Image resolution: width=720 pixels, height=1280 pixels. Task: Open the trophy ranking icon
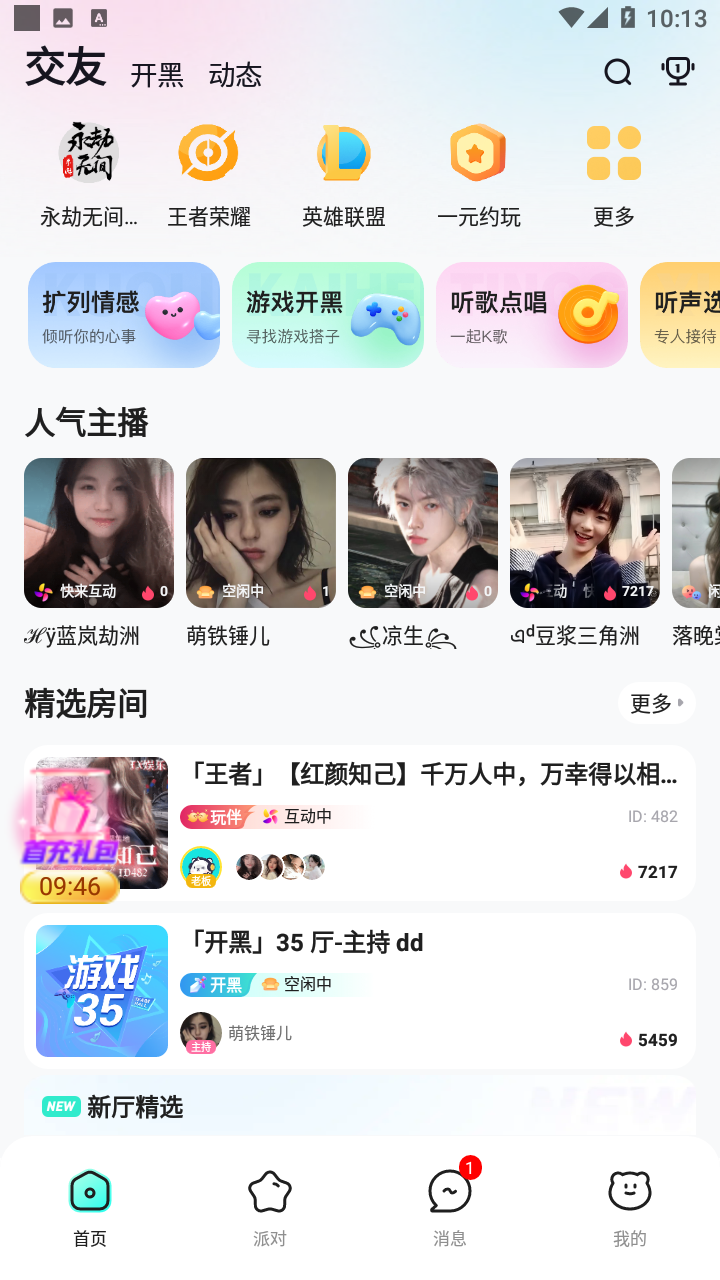pyautogui.click(x=678, y=72)
